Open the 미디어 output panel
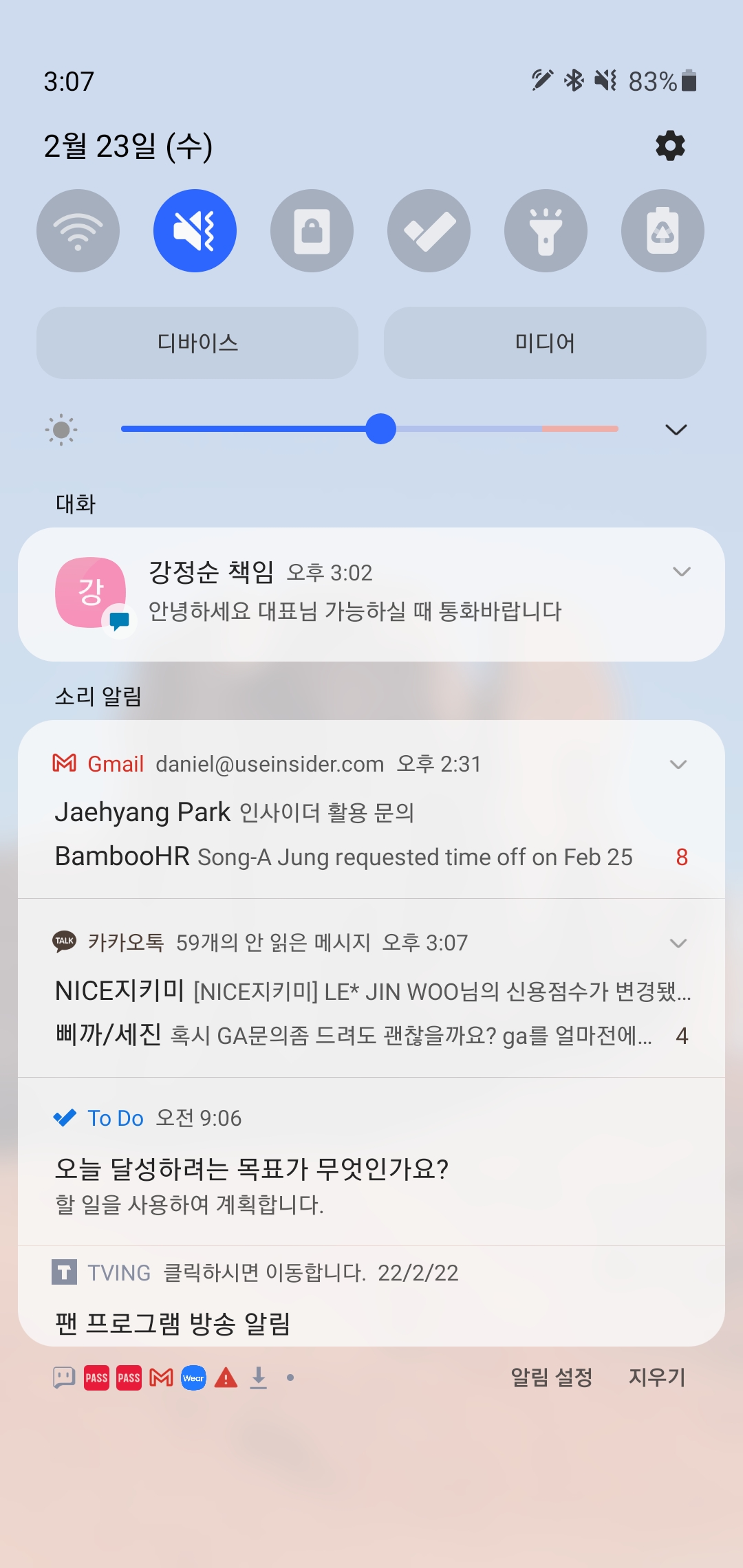This screenshot has height=1568, width=743. 545,342
